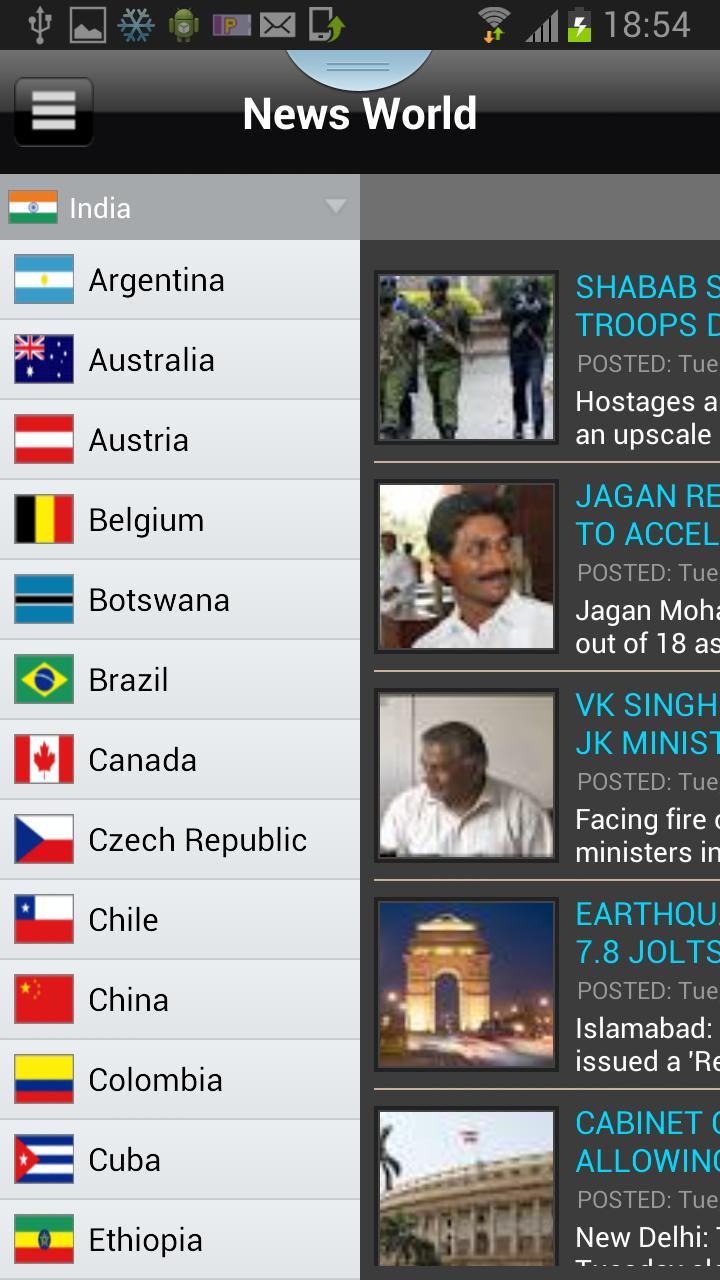This screenshot has height=1280, width=720.
Task: Select Argentina from the country list
Action: pos(180,280)
